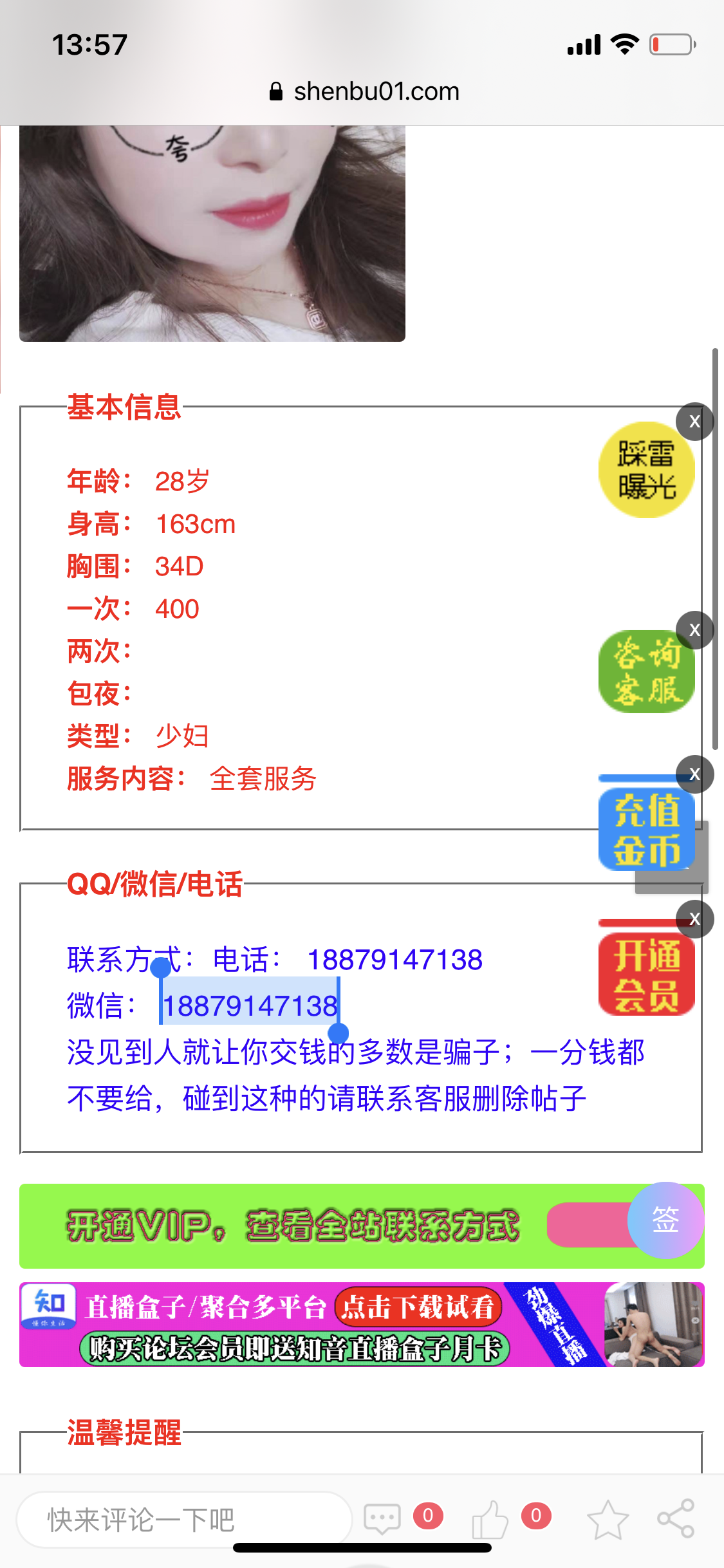Favorite this post with the star
Viewport: 724px width, 1568px height.
[608, 1520]
